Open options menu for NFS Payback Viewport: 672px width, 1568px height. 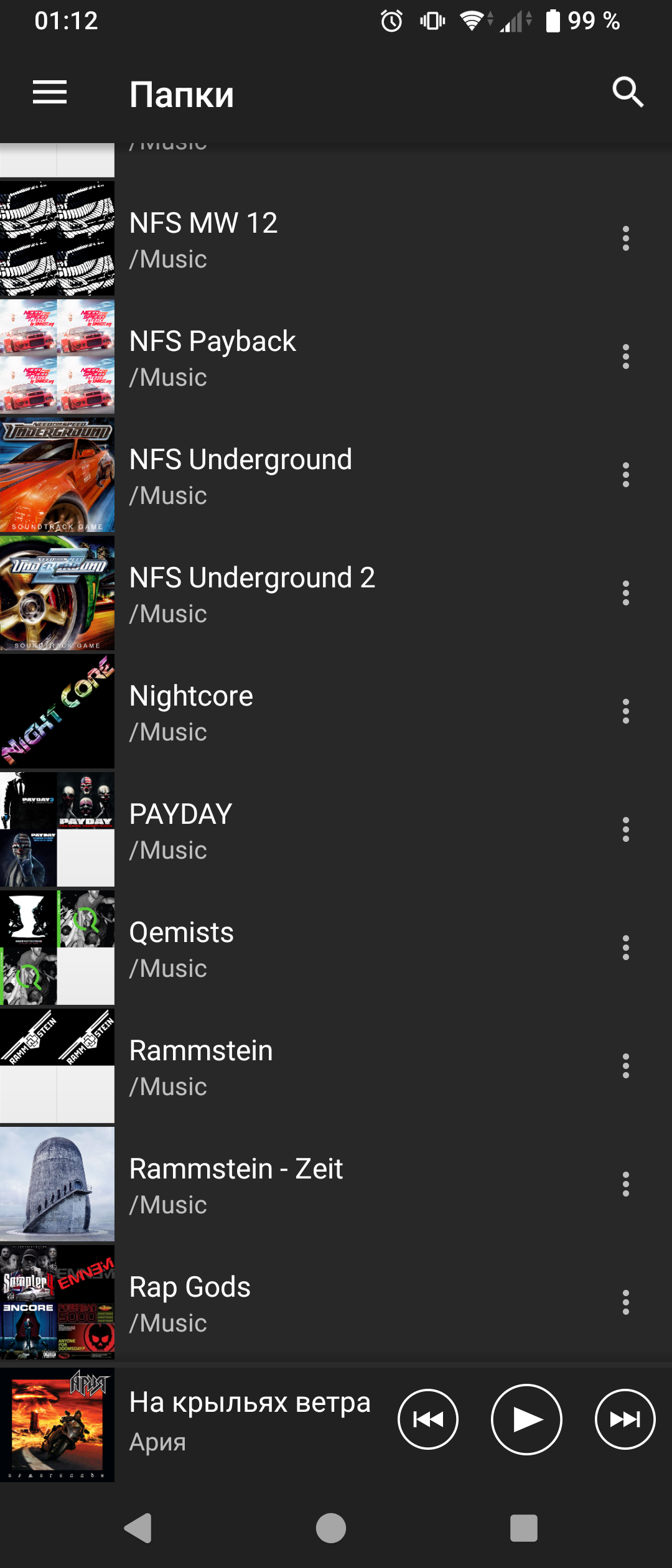point(625,357)
